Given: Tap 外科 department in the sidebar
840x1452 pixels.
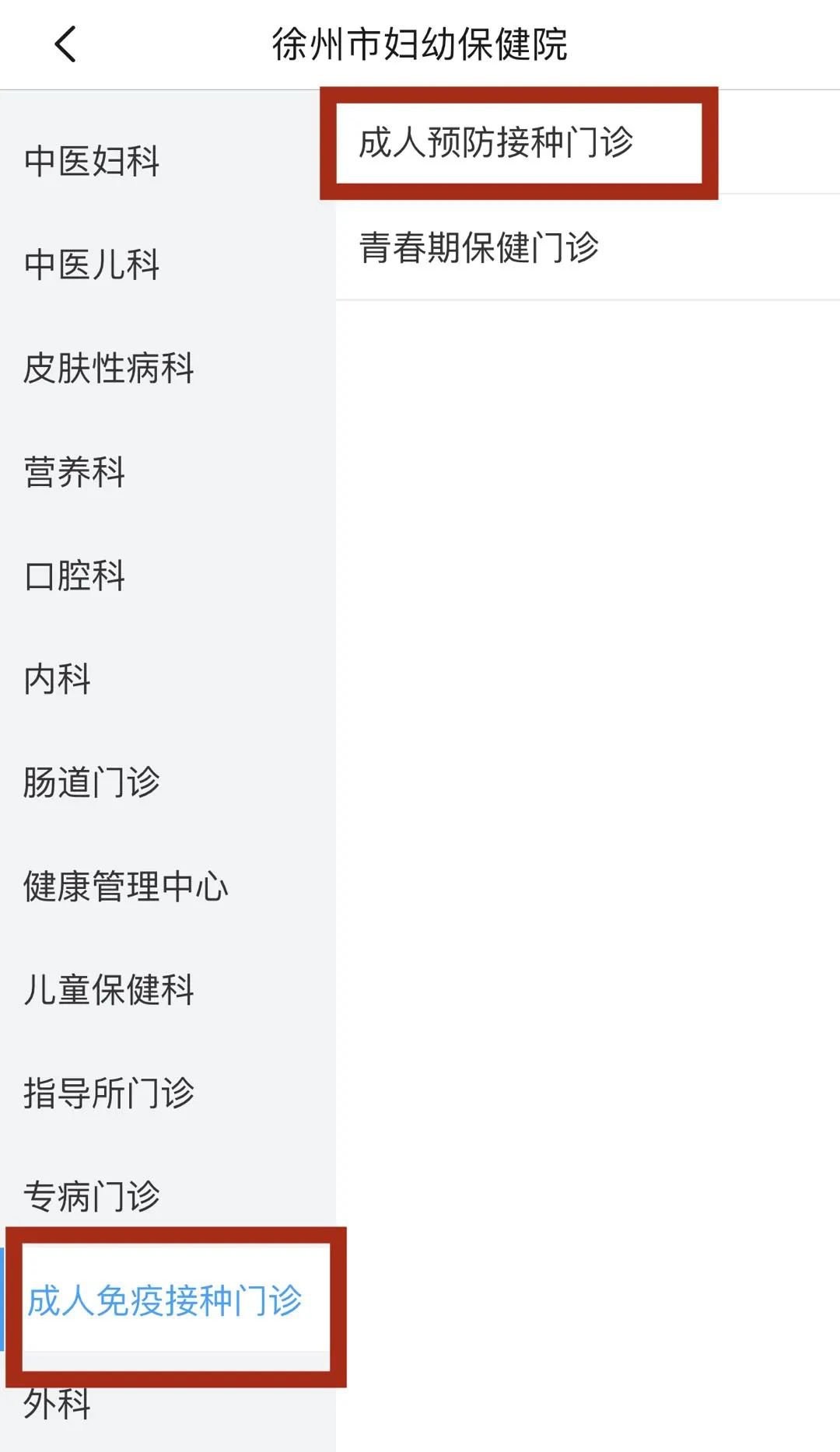Looking at the screenshot, I should coord(58,1404).
